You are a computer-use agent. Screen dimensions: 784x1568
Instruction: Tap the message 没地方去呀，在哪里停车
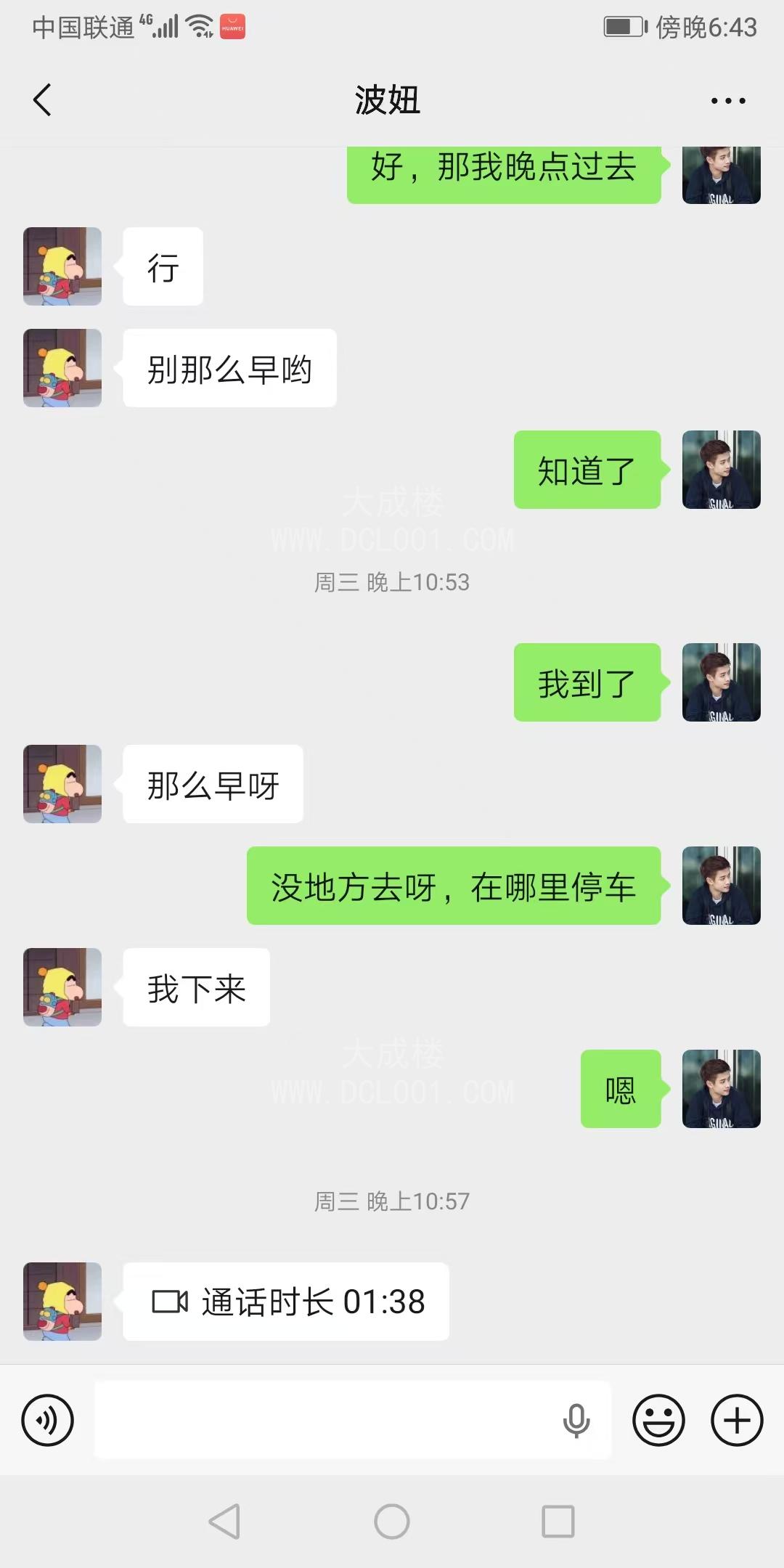(454, 887)
